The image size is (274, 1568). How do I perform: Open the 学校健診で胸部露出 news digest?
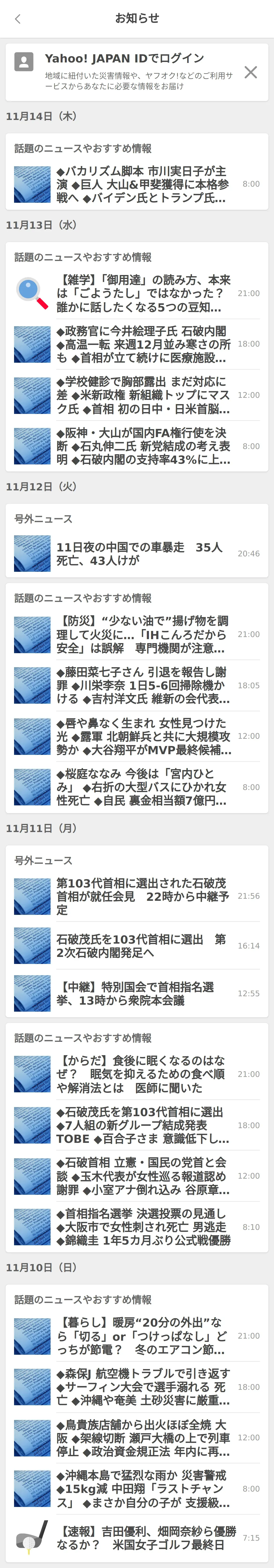point(137,395)
